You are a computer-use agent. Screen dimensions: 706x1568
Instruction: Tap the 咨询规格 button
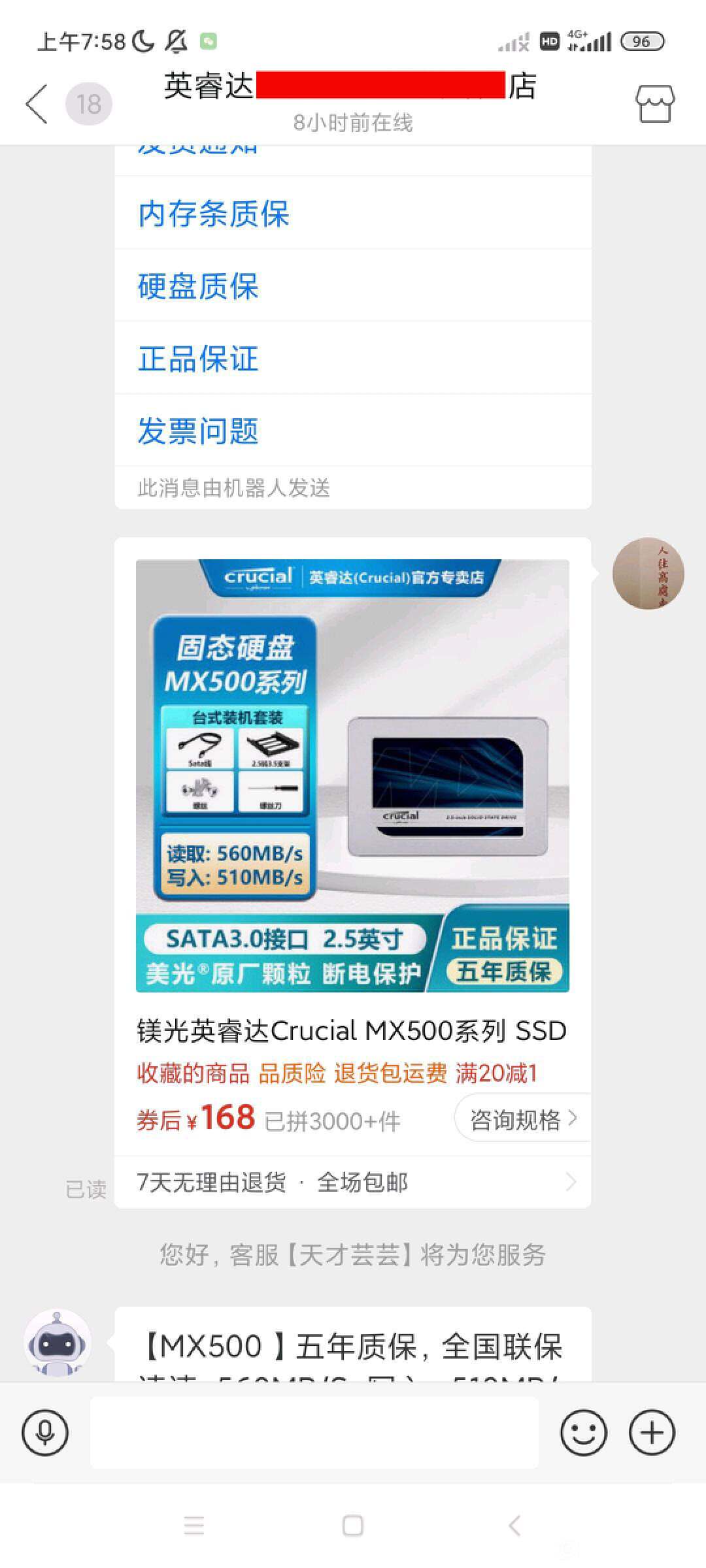514,1119
